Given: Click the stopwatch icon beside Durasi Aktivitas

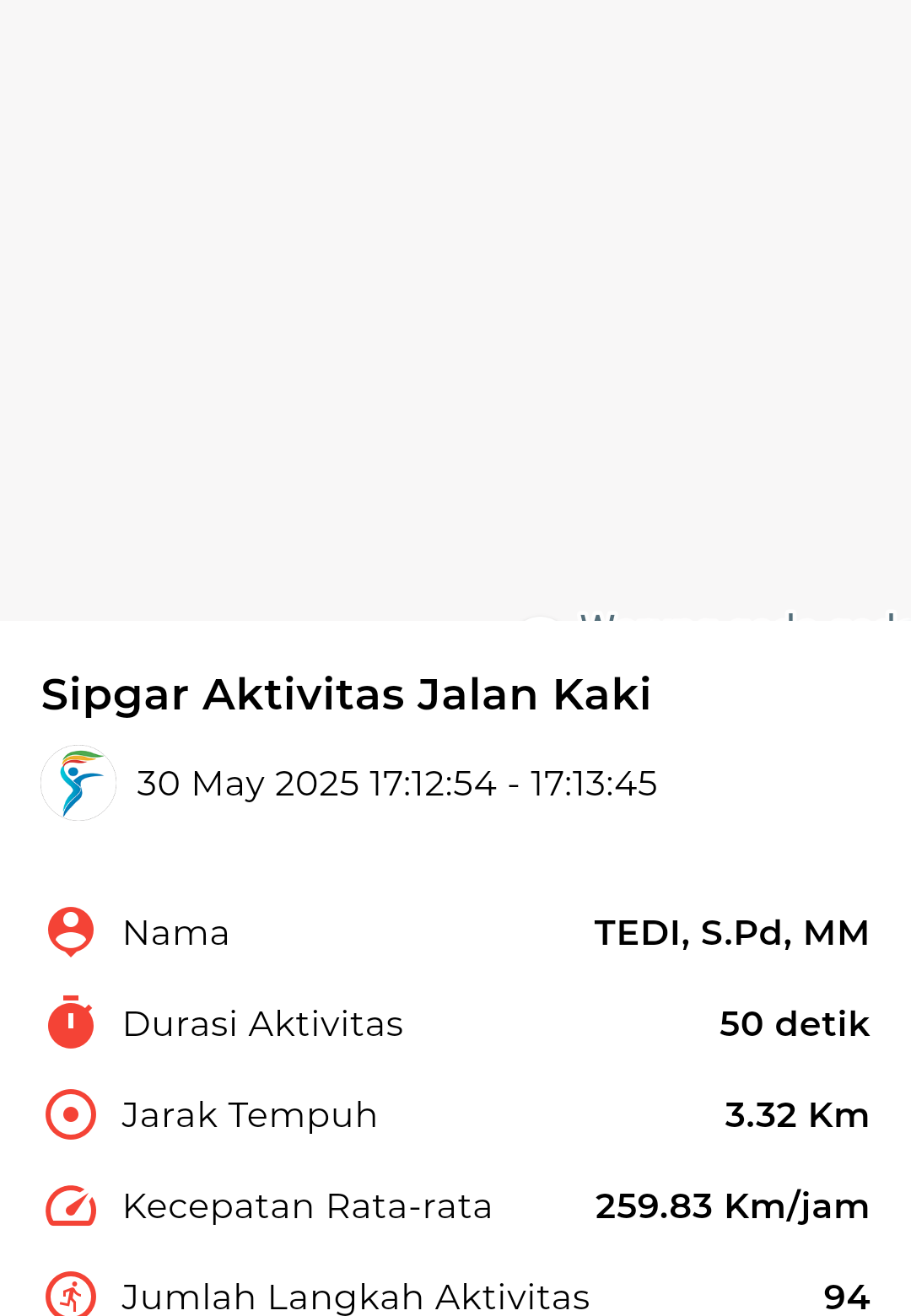Looking at the screenshot, I should tap(71, 1022).
